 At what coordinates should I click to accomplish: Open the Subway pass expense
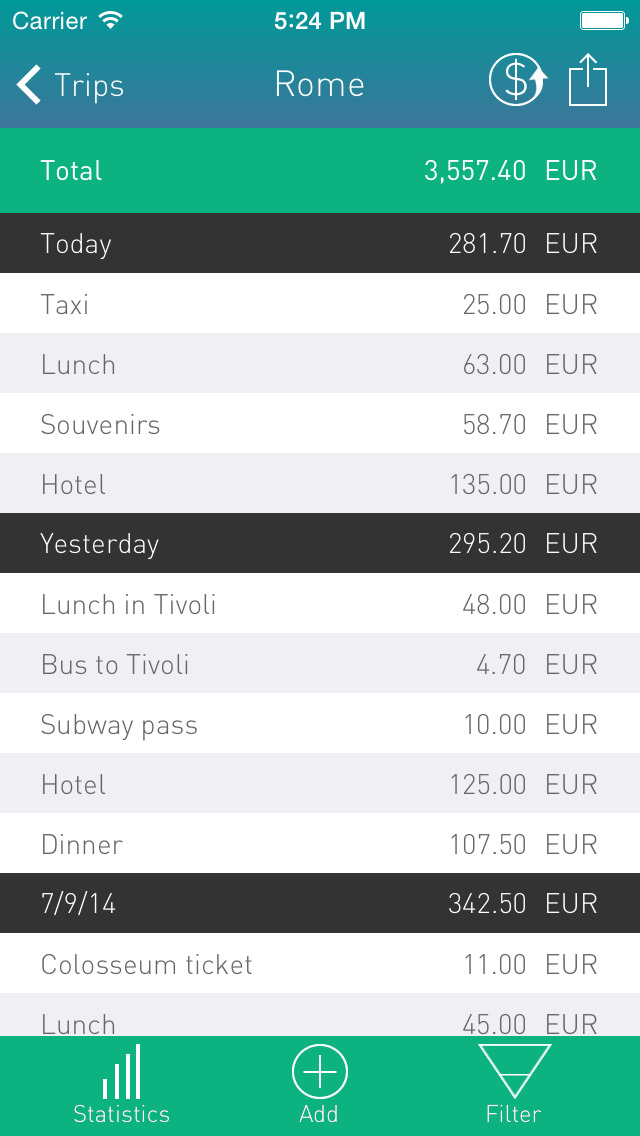[320, 724]
